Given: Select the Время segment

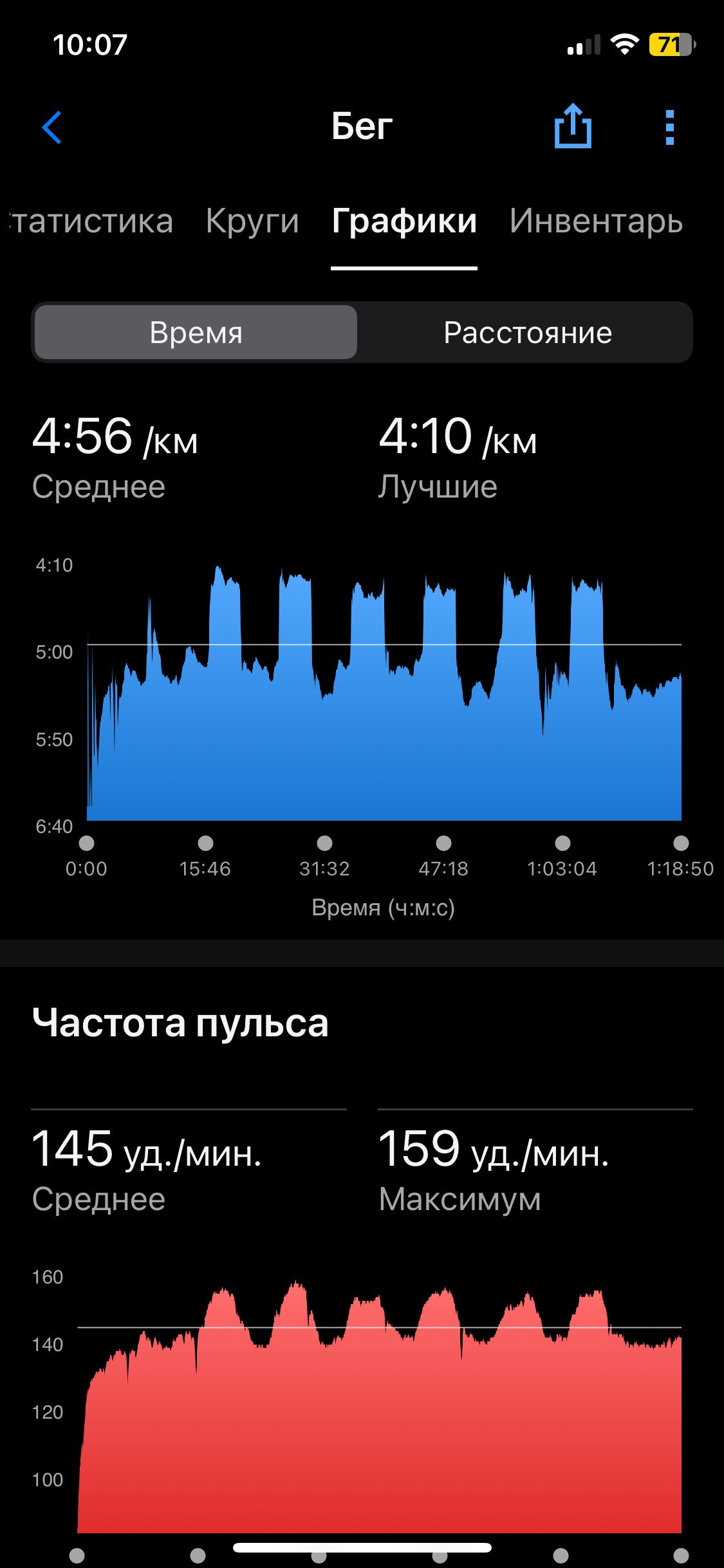Looking at the screenshot, I should [196, 332].
